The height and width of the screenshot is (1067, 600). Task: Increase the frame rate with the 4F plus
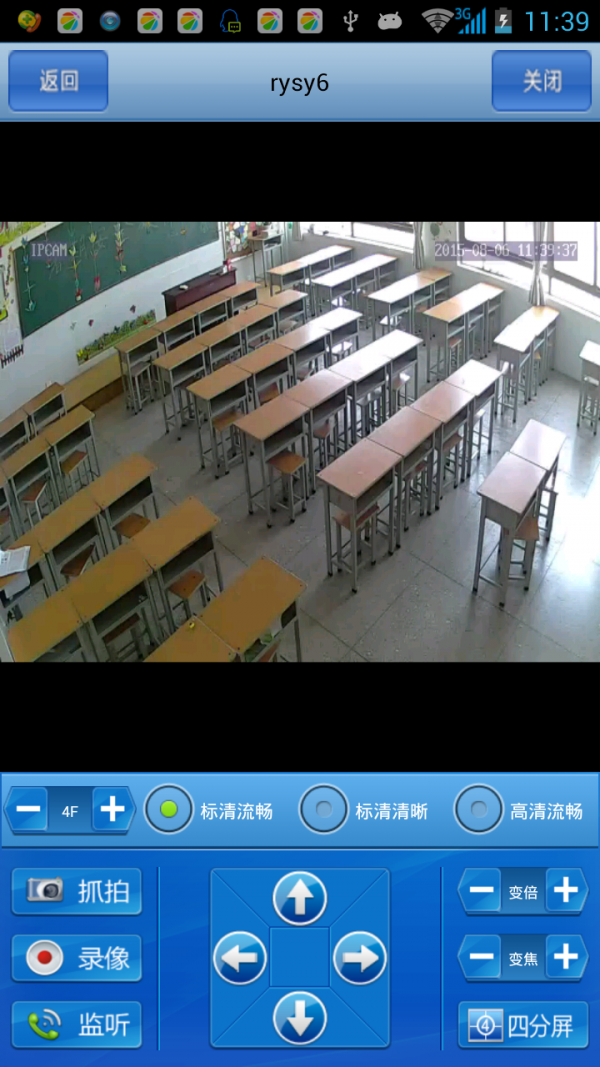coord(113,809)
